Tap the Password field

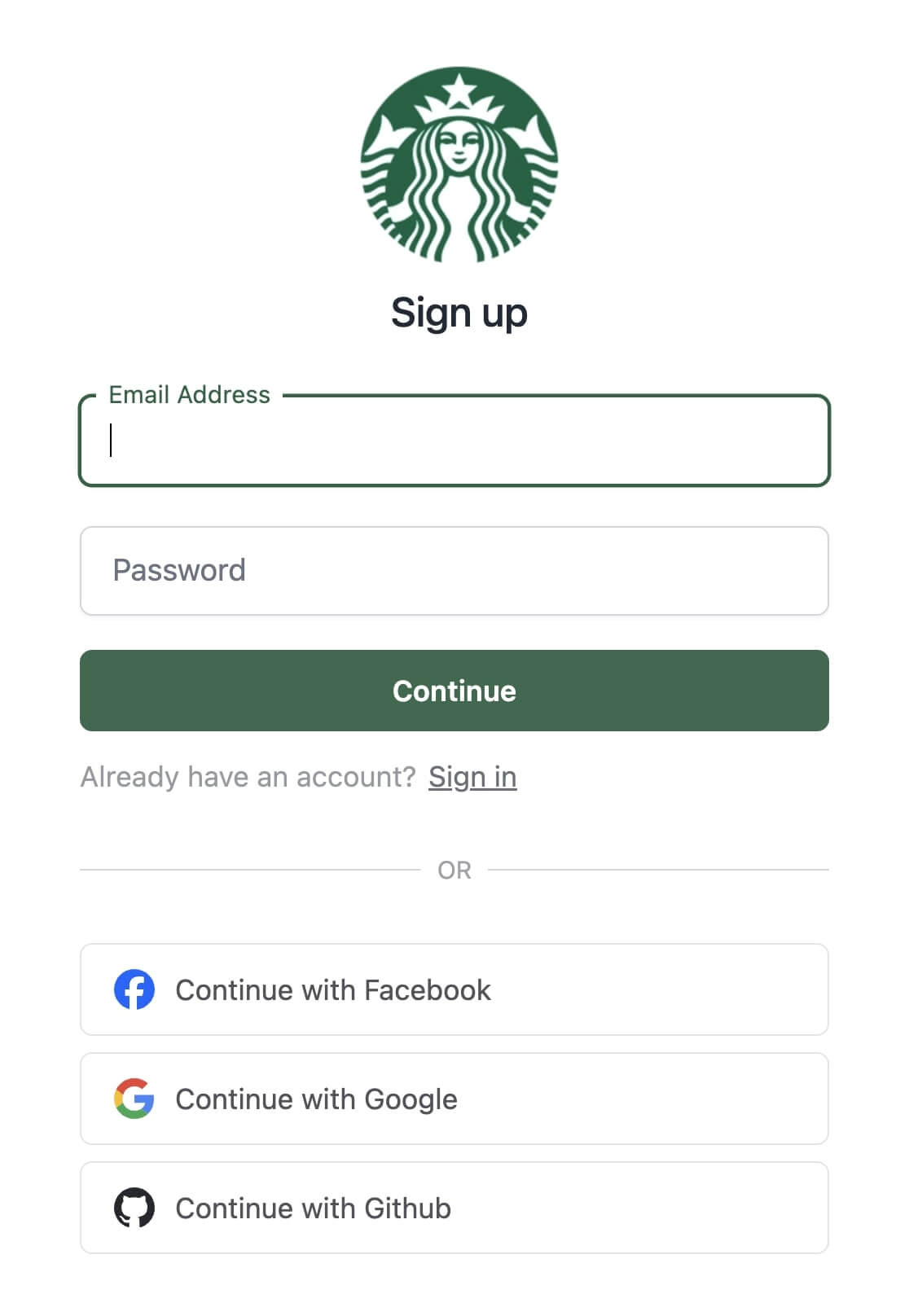(x=454, y=571)
